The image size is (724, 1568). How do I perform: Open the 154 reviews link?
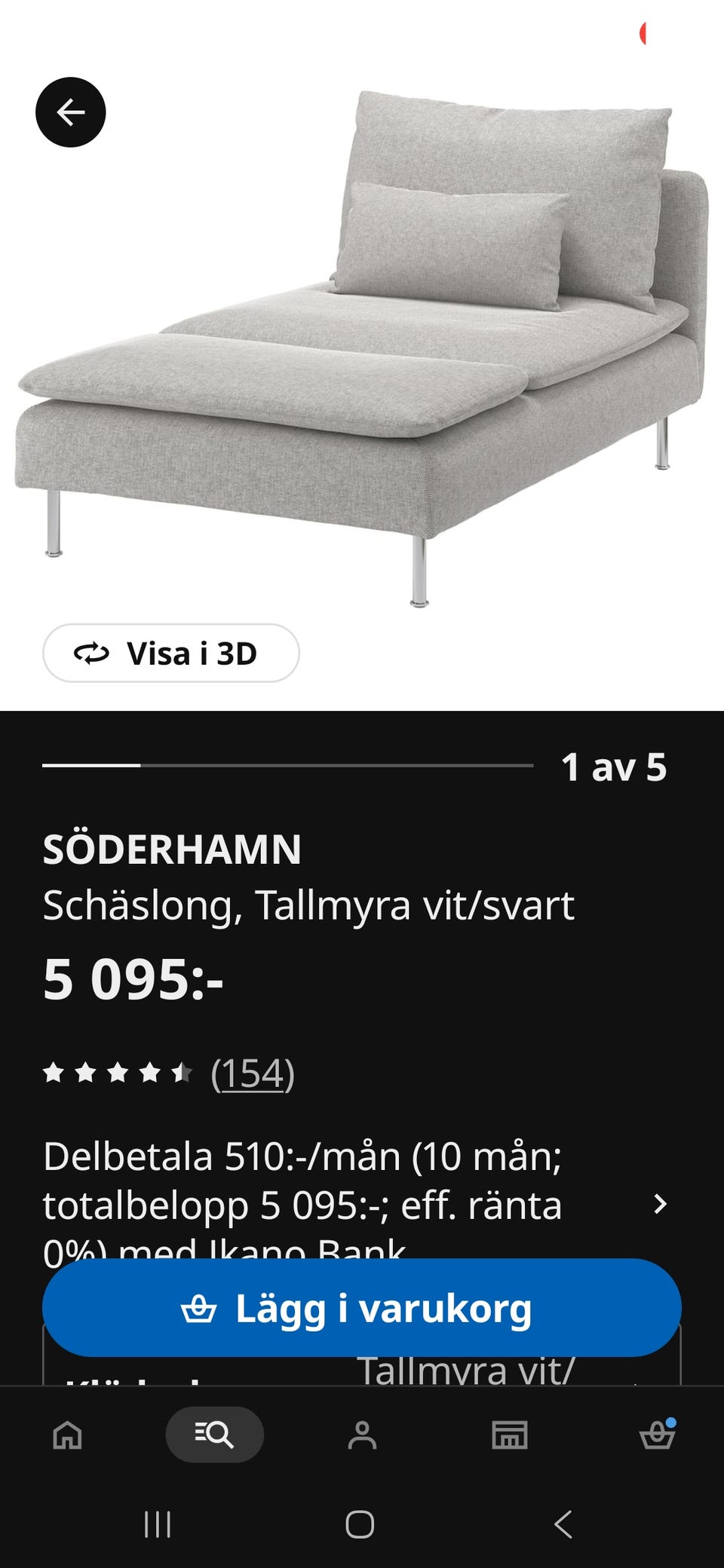(x=253, y=1073)
